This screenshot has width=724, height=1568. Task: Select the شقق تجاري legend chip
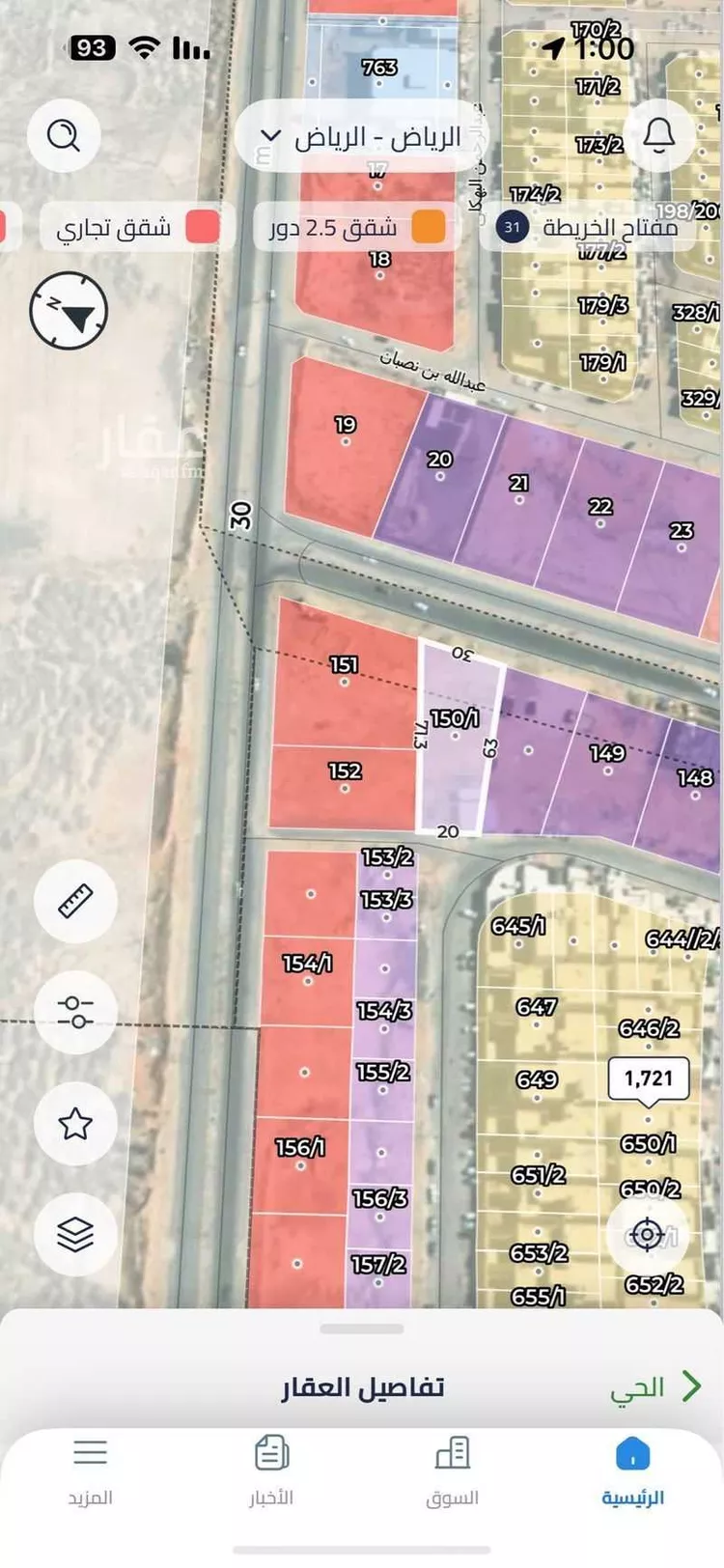[137, 228]
